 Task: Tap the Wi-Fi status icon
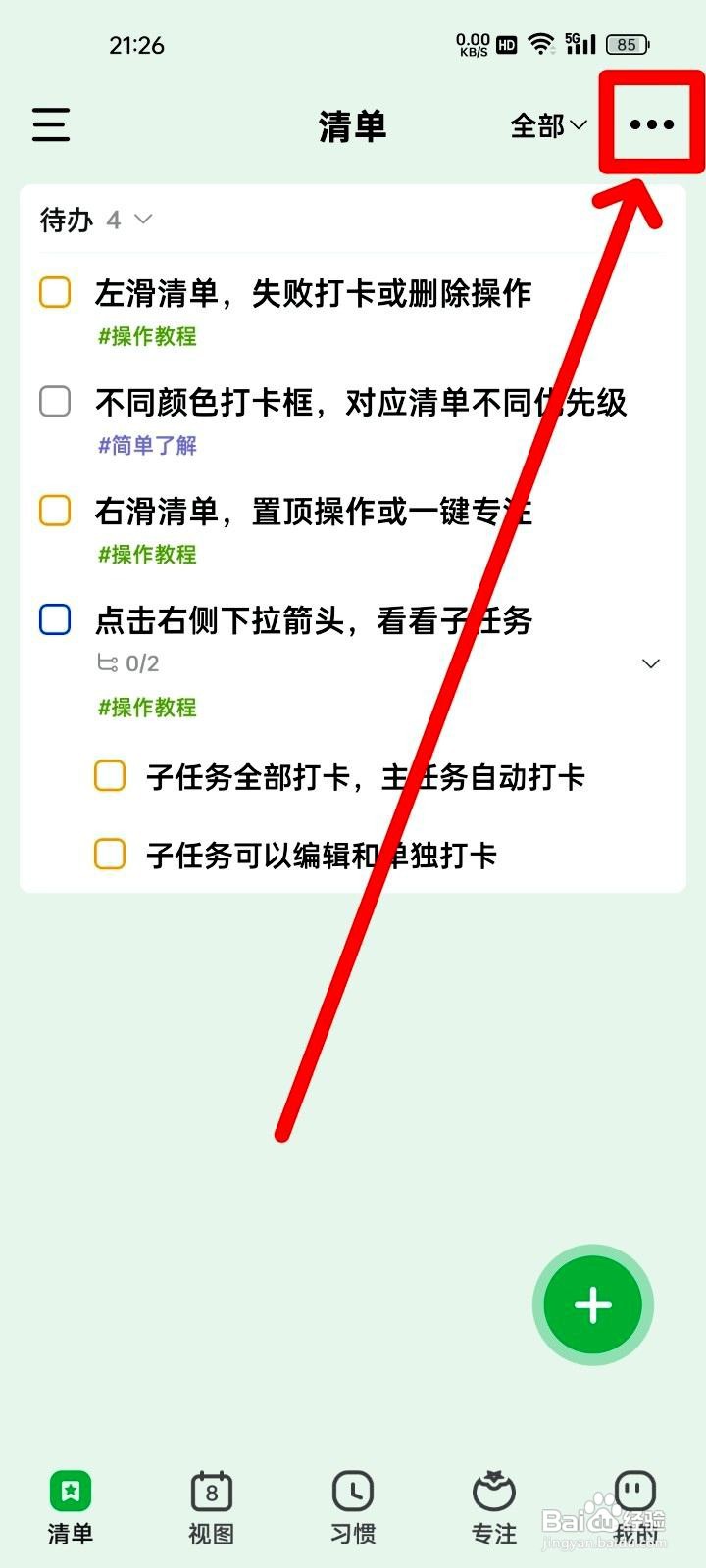541,44
